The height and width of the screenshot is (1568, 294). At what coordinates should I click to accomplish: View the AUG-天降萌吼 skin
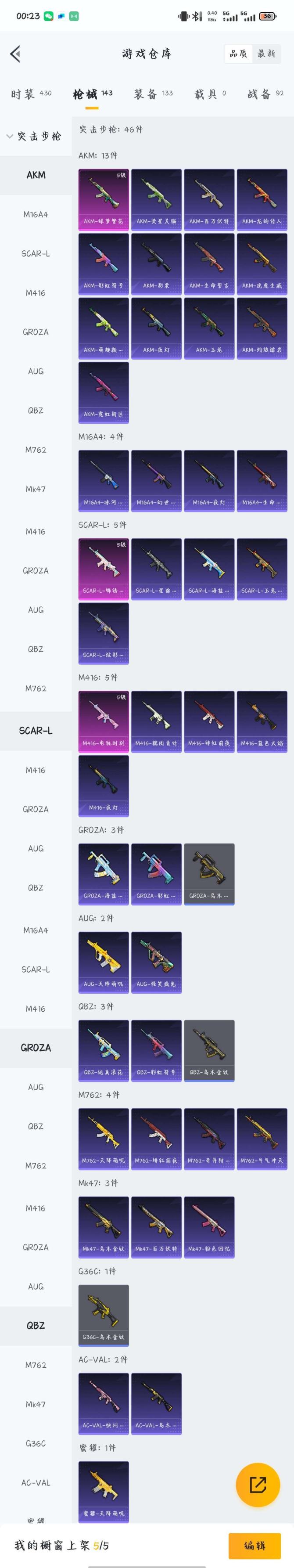pyautogui.click(x=104, y=962)
